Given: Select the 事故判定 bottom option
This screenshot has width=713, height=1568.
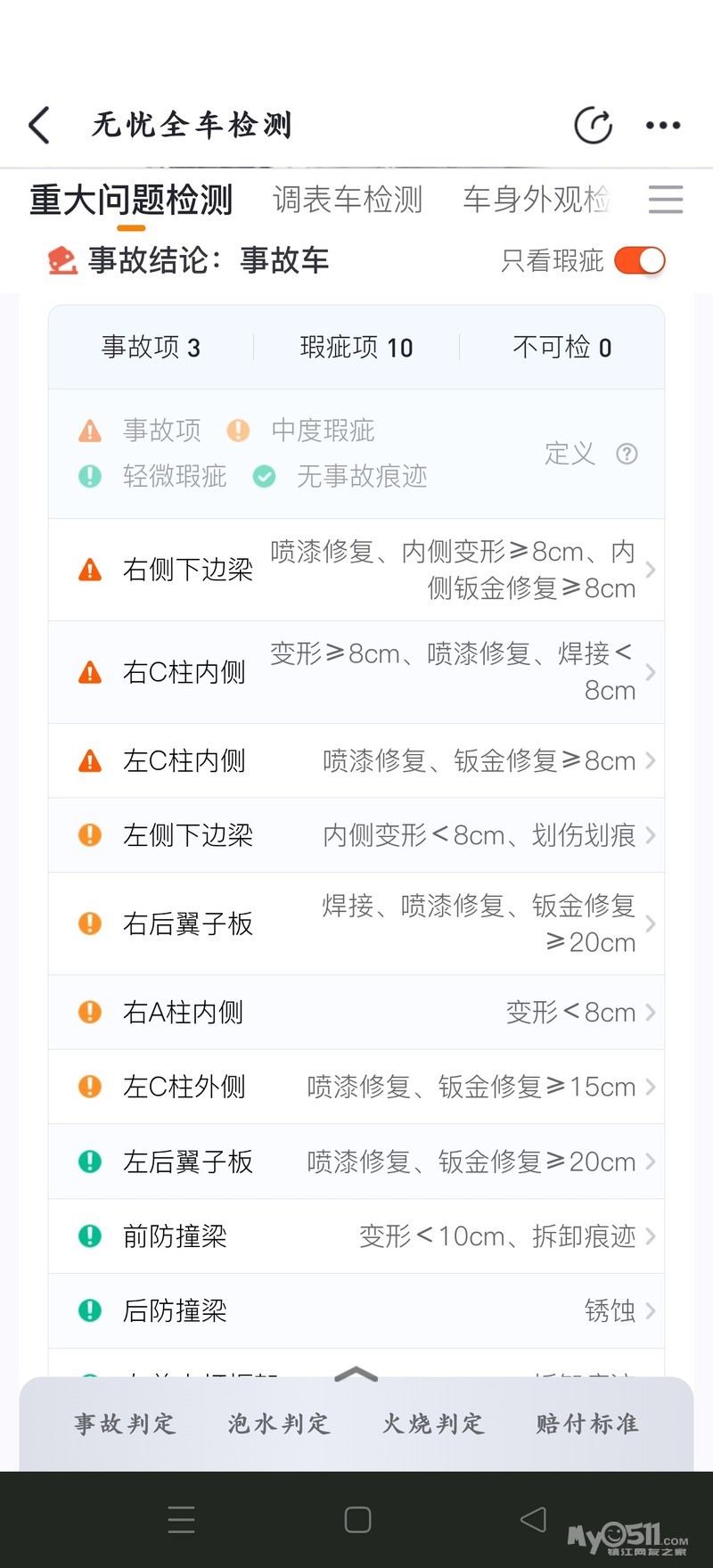Looking at the screenshot, I should pos(125,1424).
